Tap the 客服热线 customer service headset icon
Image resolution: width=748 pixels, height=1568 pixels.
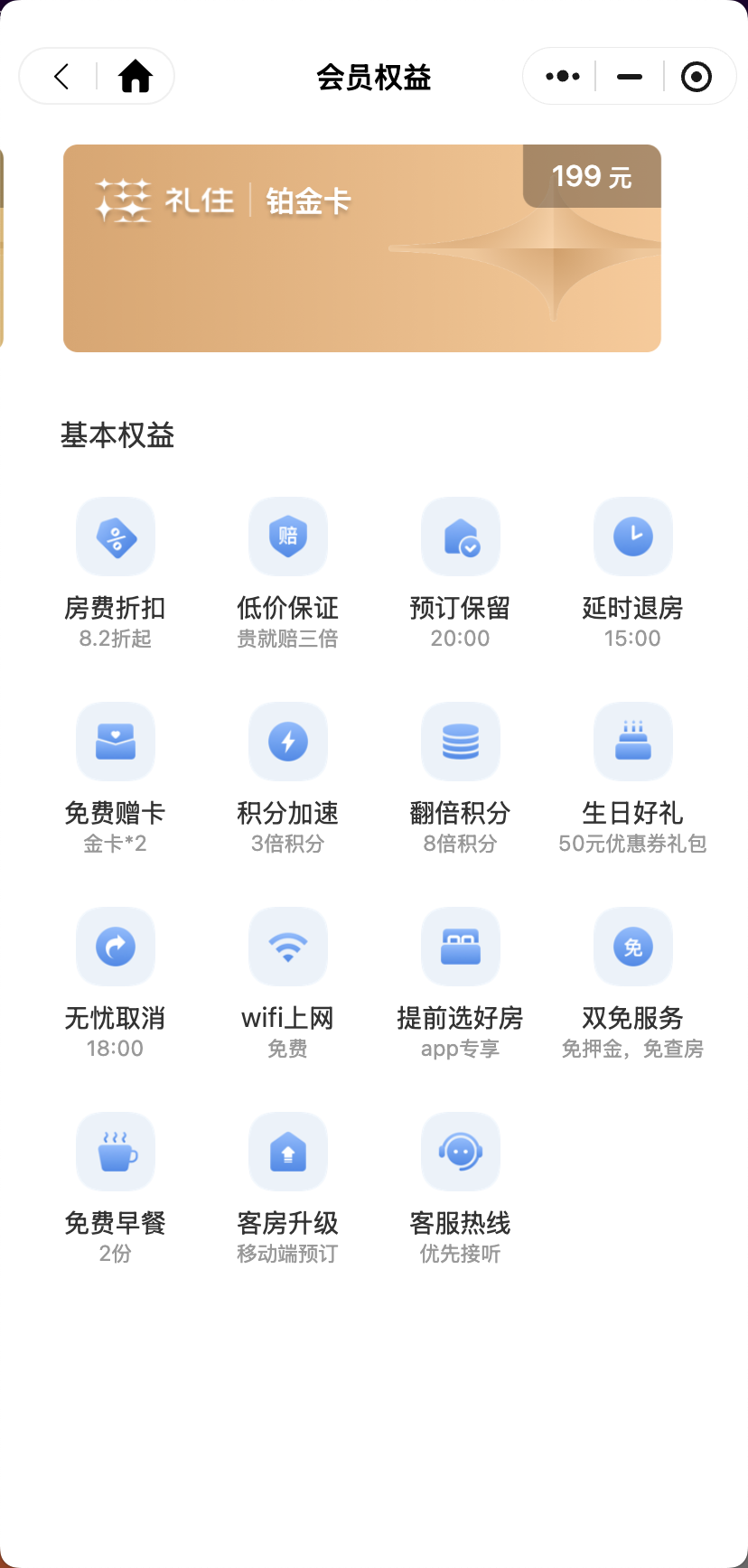(460, 1152)
